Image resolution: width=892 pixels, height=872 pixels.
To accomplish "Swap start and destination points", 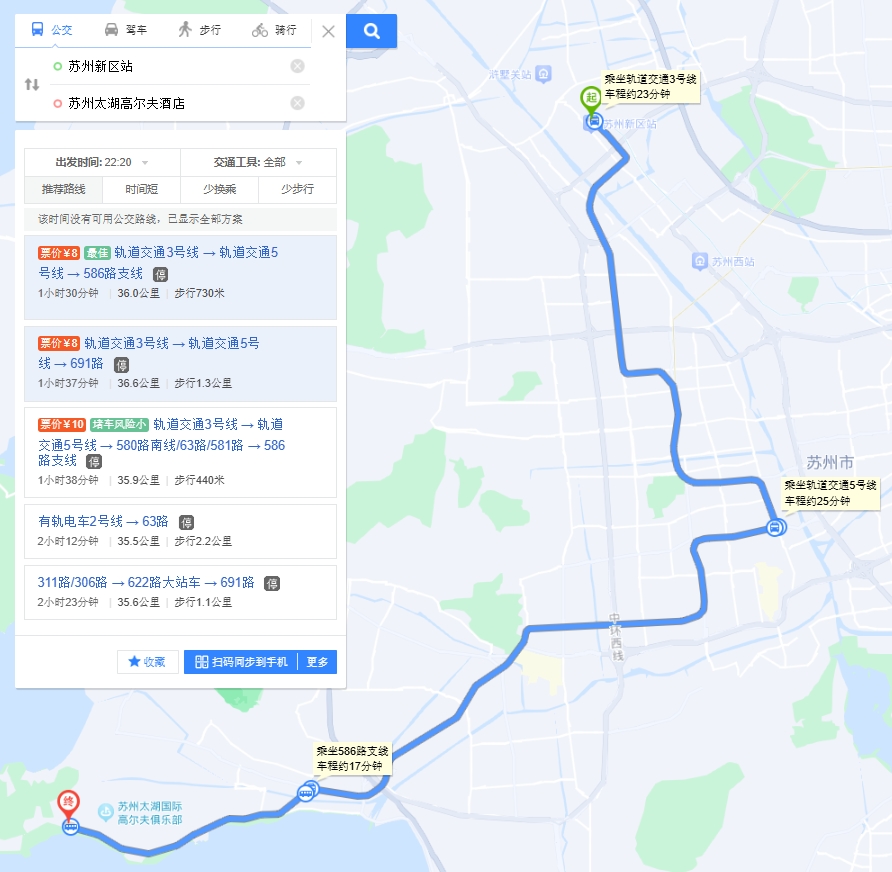I will [x=31, y=85].
